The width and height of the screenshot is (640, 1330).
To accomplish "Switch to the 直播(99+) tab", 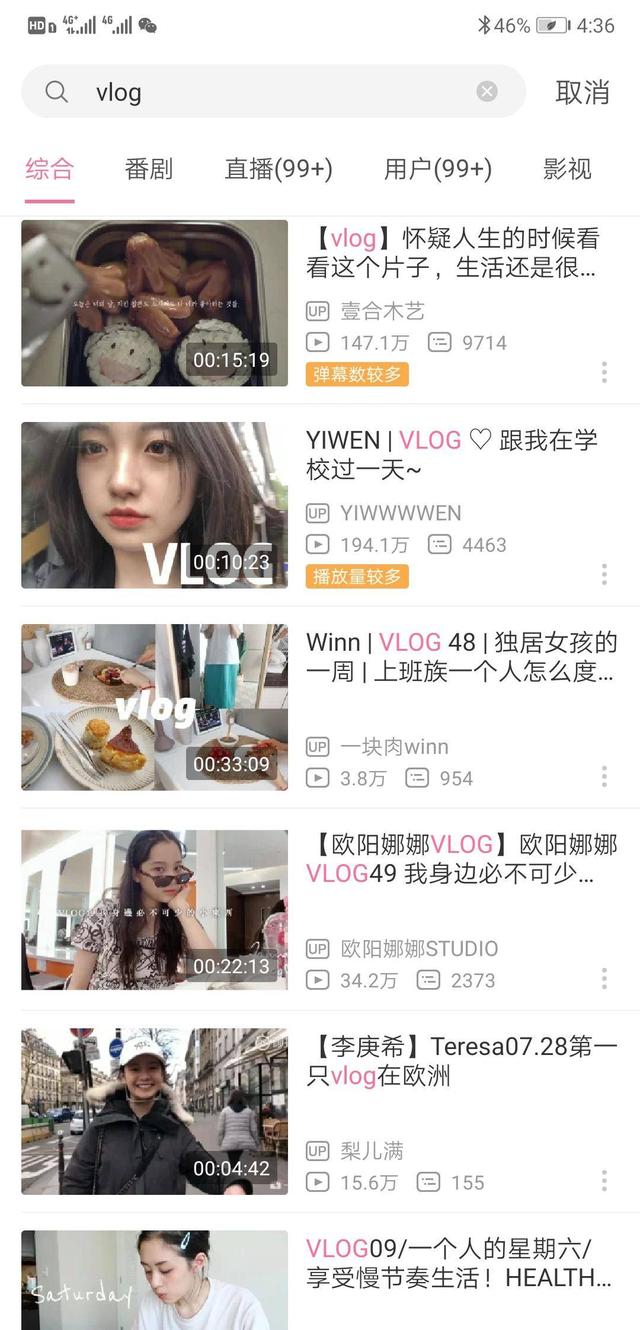I will click(x=278, y=169).
